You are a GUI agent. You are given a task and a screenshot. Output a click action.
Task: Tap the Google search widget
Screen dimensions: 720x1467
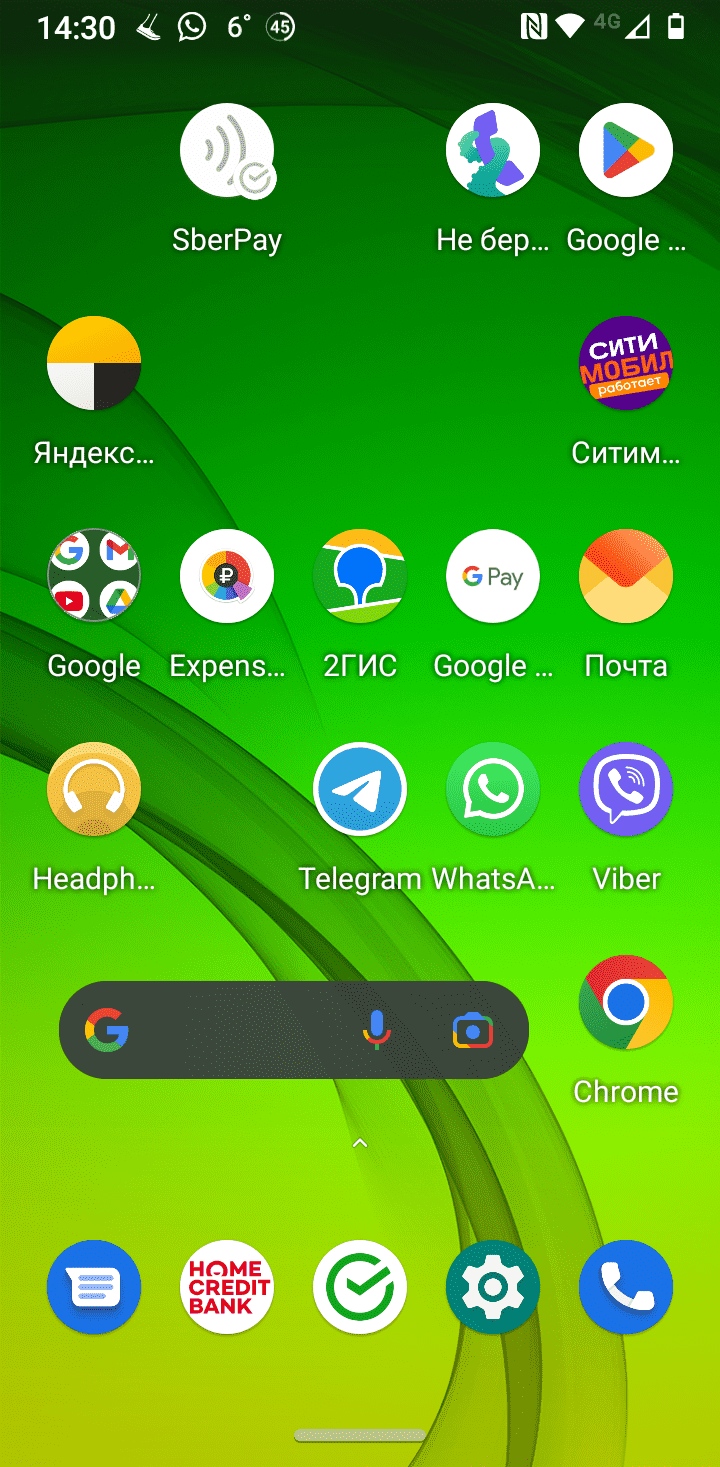click(x=230, y=1030)
